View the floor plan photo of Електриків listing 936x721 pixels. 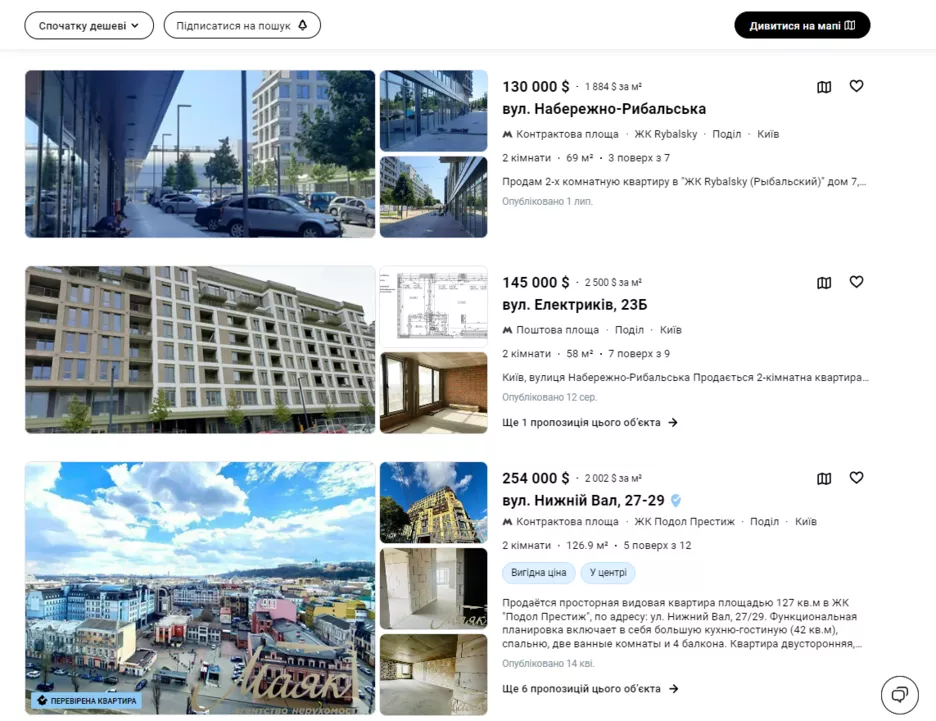click(x=433, y=306)
